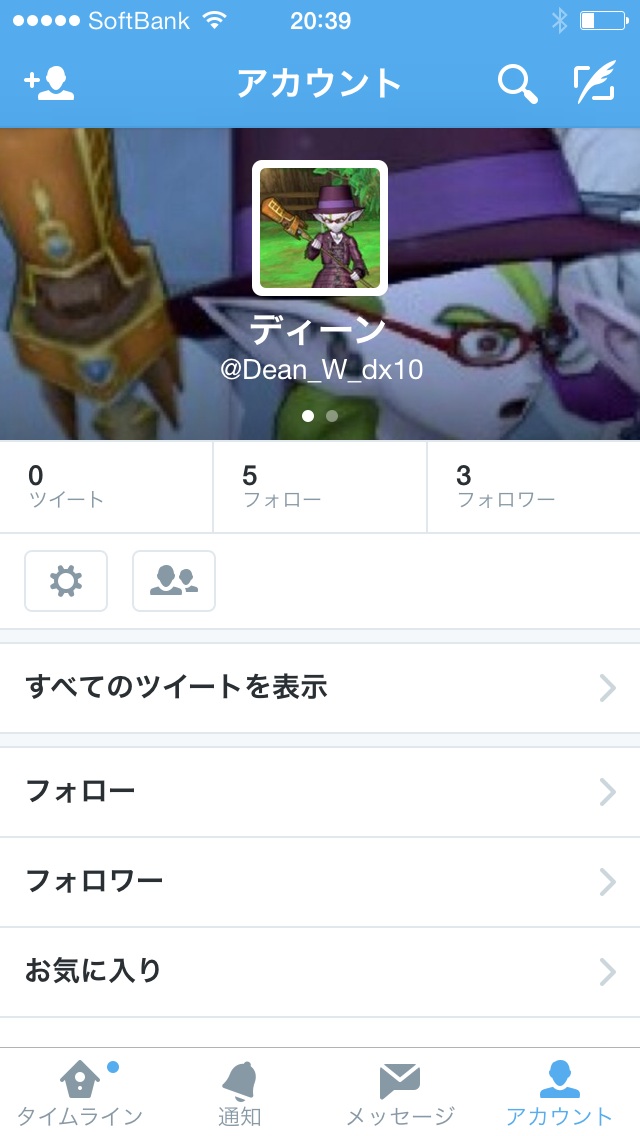View the ツイート count
This screenshot has height=1136, width=640.
point(106,487)
